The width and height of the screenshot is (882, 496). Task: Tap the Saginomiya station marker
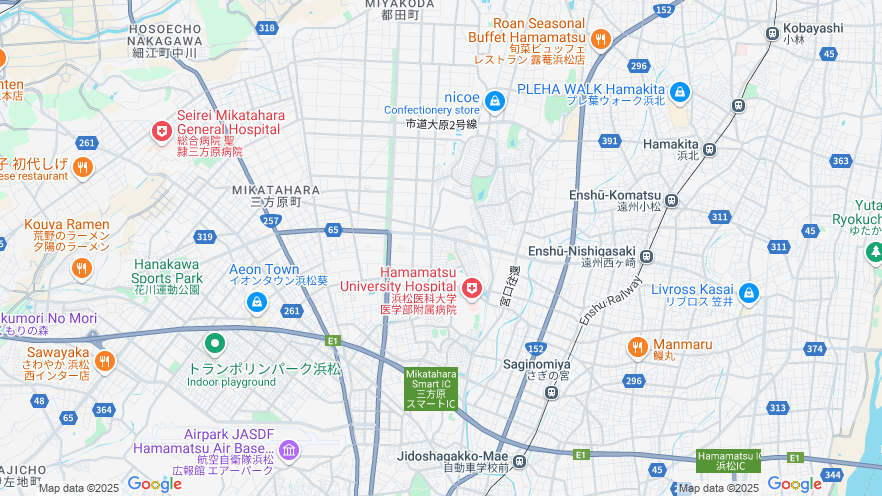coord(551,393)
